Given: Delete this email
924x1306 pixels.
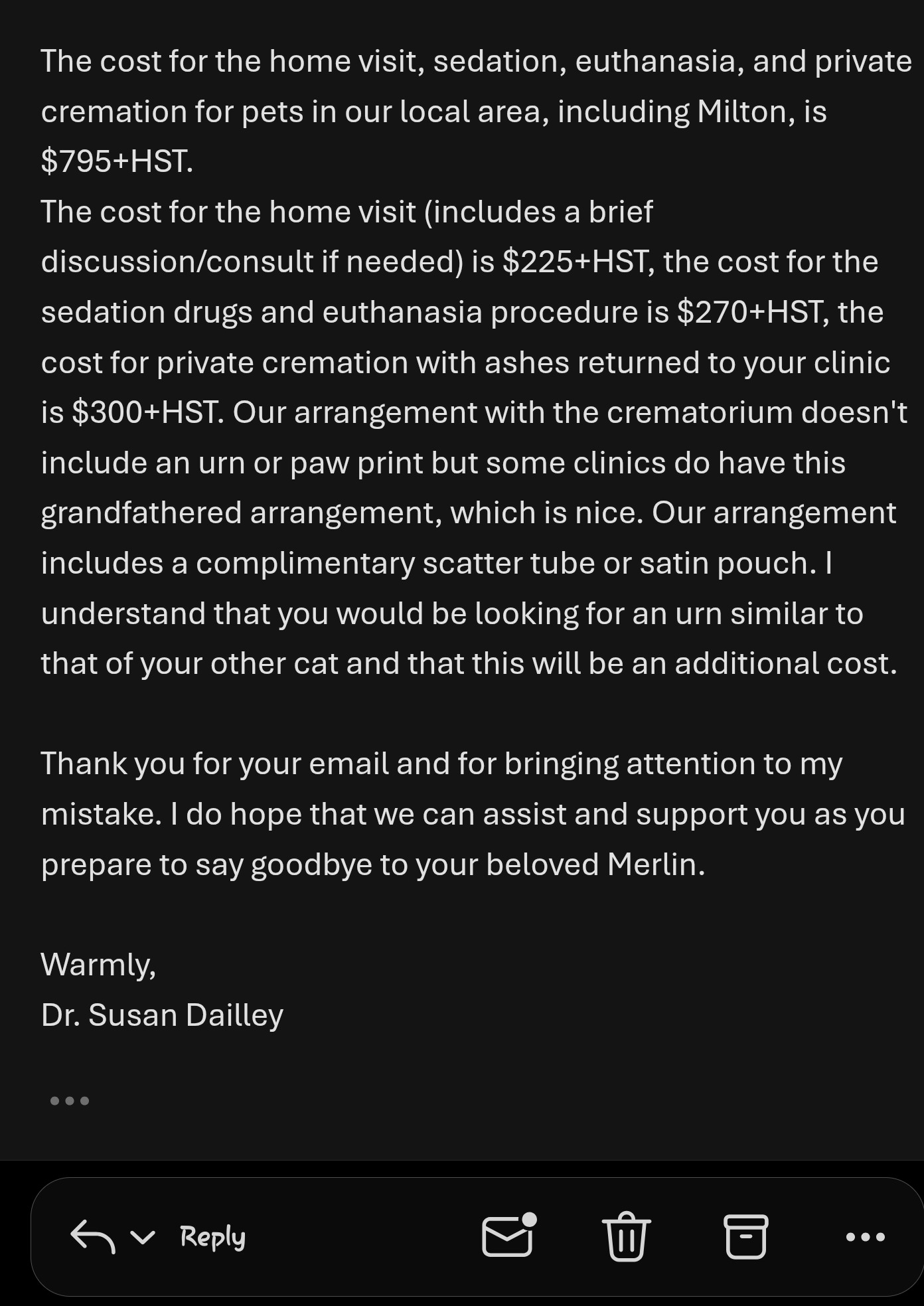Looking at the screenshot, I should (x=626, y=1236).
